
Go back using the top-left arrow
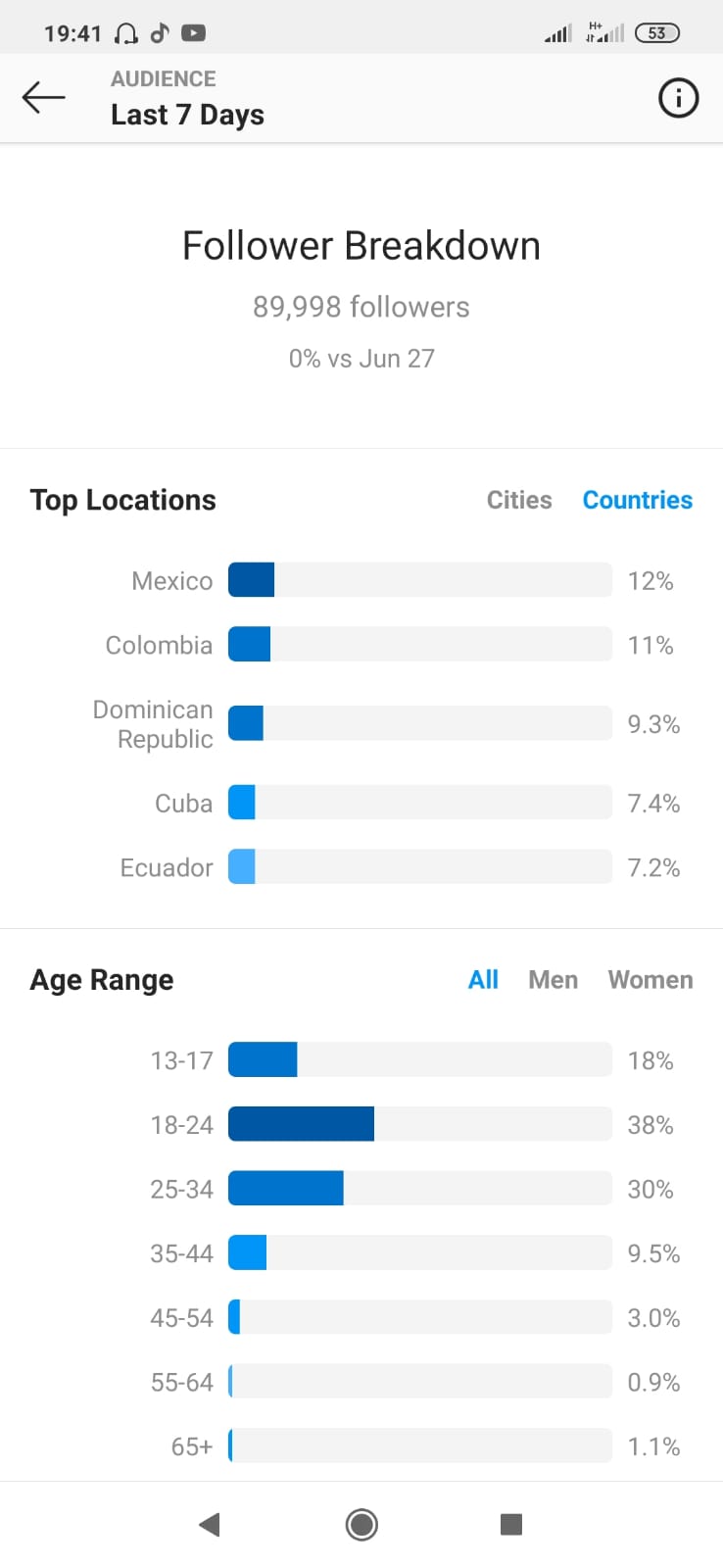tap(43, 97)
